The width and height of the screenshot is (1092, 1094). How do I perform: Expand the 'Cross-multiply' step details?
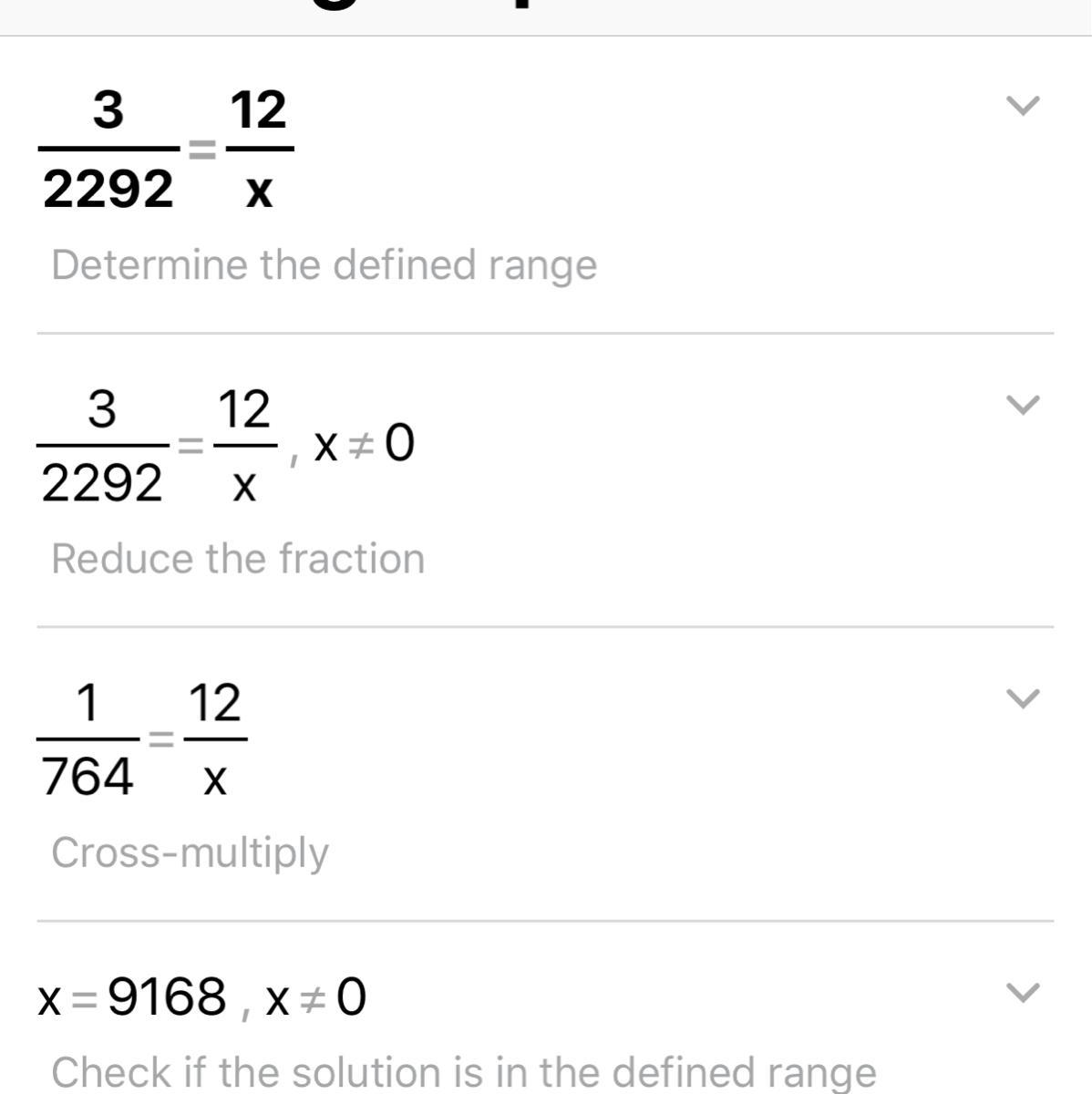pos(1022,699)
